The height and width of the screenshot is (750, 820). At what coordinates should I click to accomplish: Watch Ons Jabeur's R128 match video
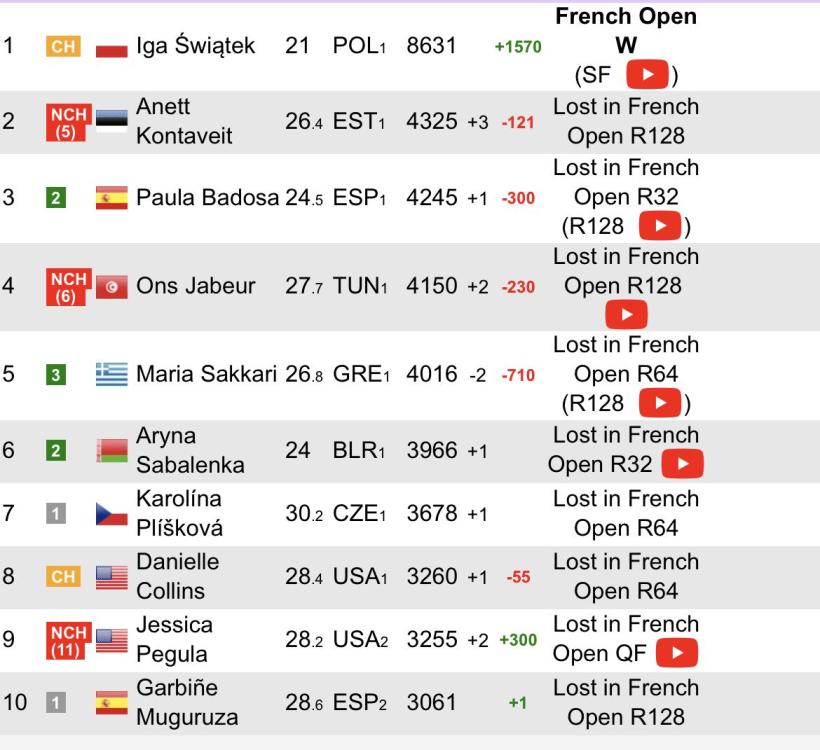626,316
